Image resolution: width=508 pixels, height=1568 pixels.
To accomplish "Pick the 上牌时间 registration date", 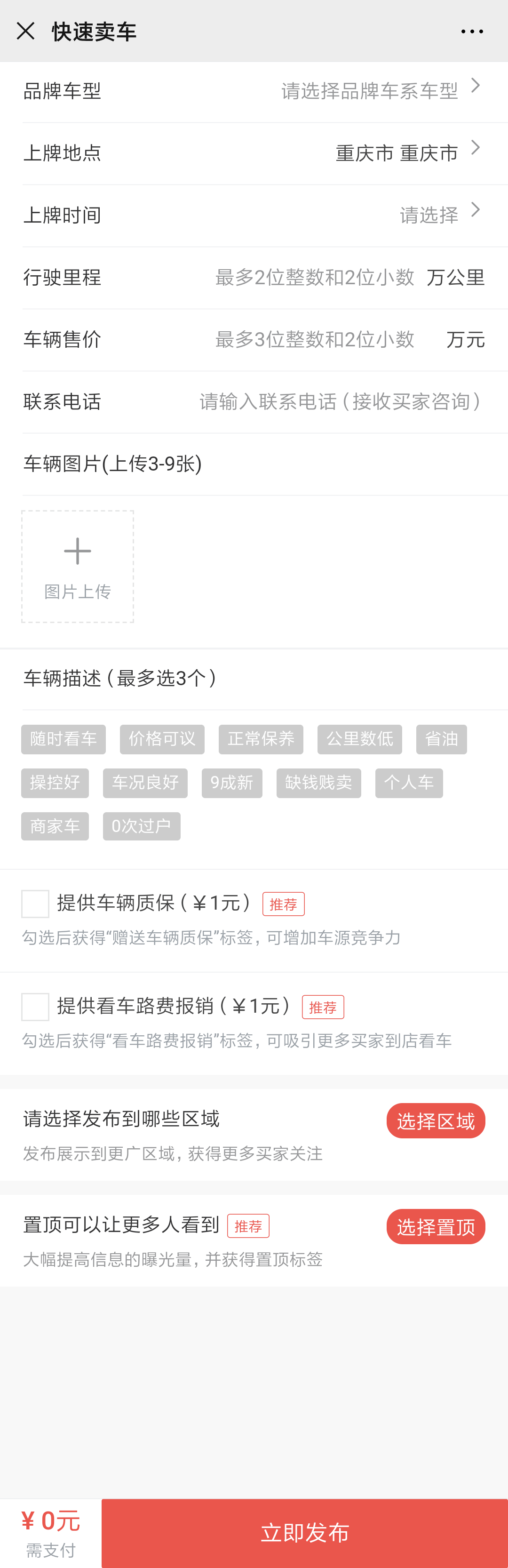I will click(x=429, y=215).
